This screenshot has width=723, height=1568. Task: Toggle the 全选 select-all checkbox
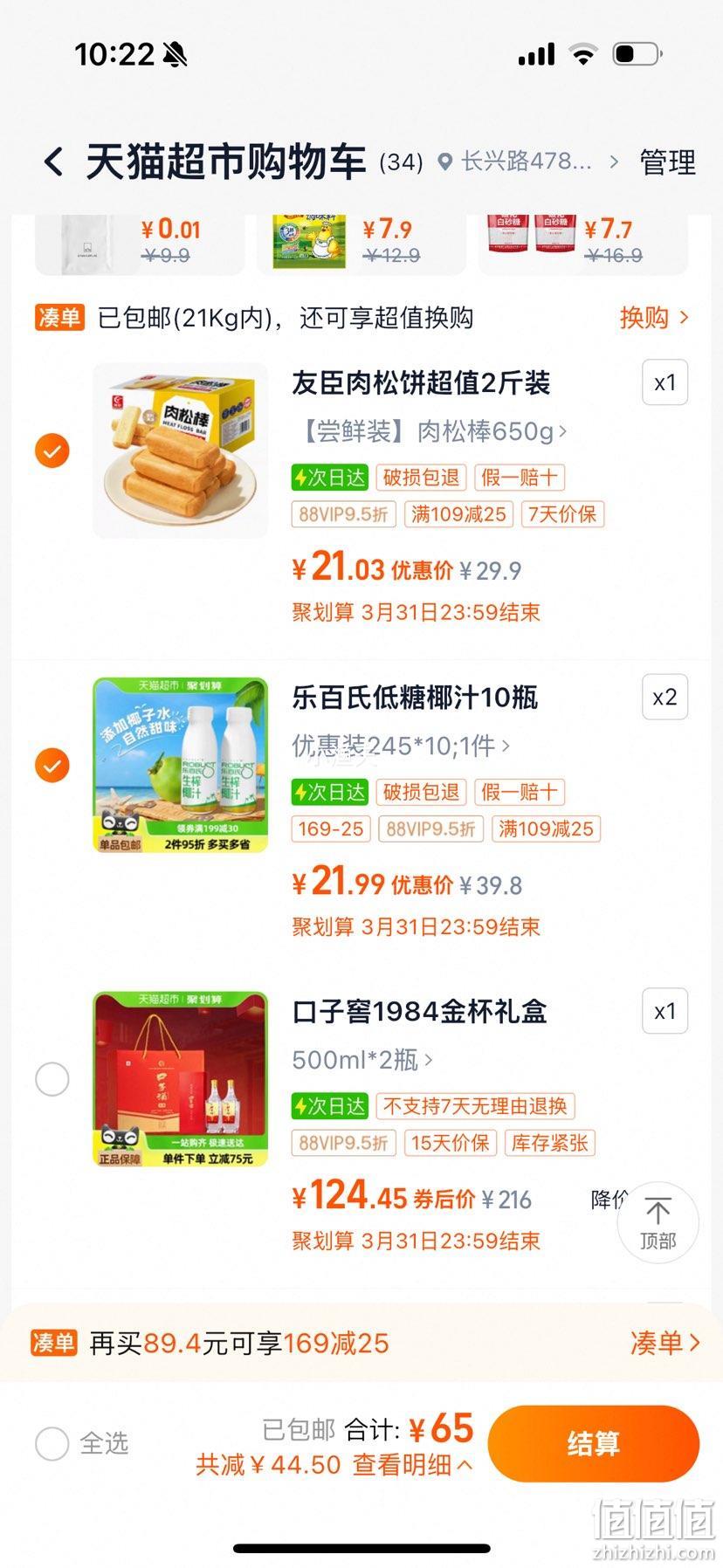(81, 1443)
